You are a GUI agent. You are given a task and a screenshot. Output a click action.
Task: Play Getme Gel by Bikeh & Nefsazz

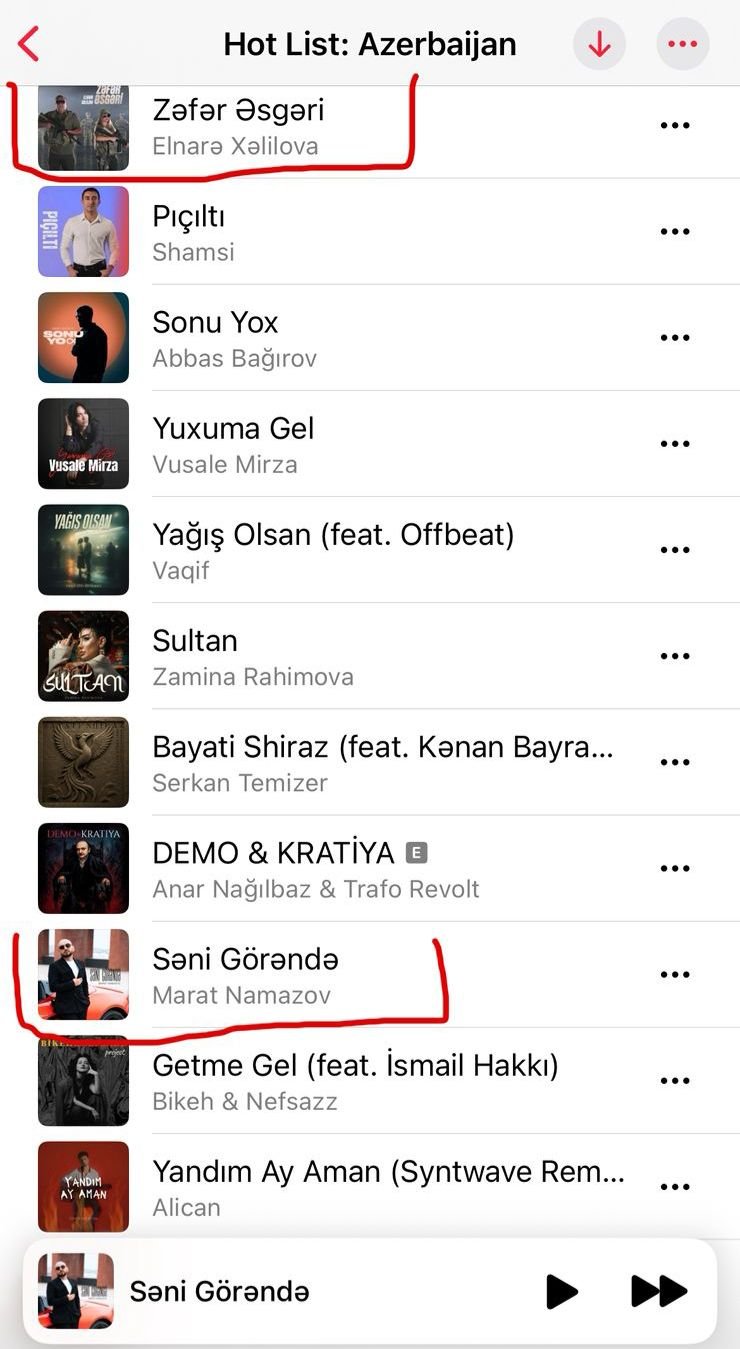pos(355,1066)
